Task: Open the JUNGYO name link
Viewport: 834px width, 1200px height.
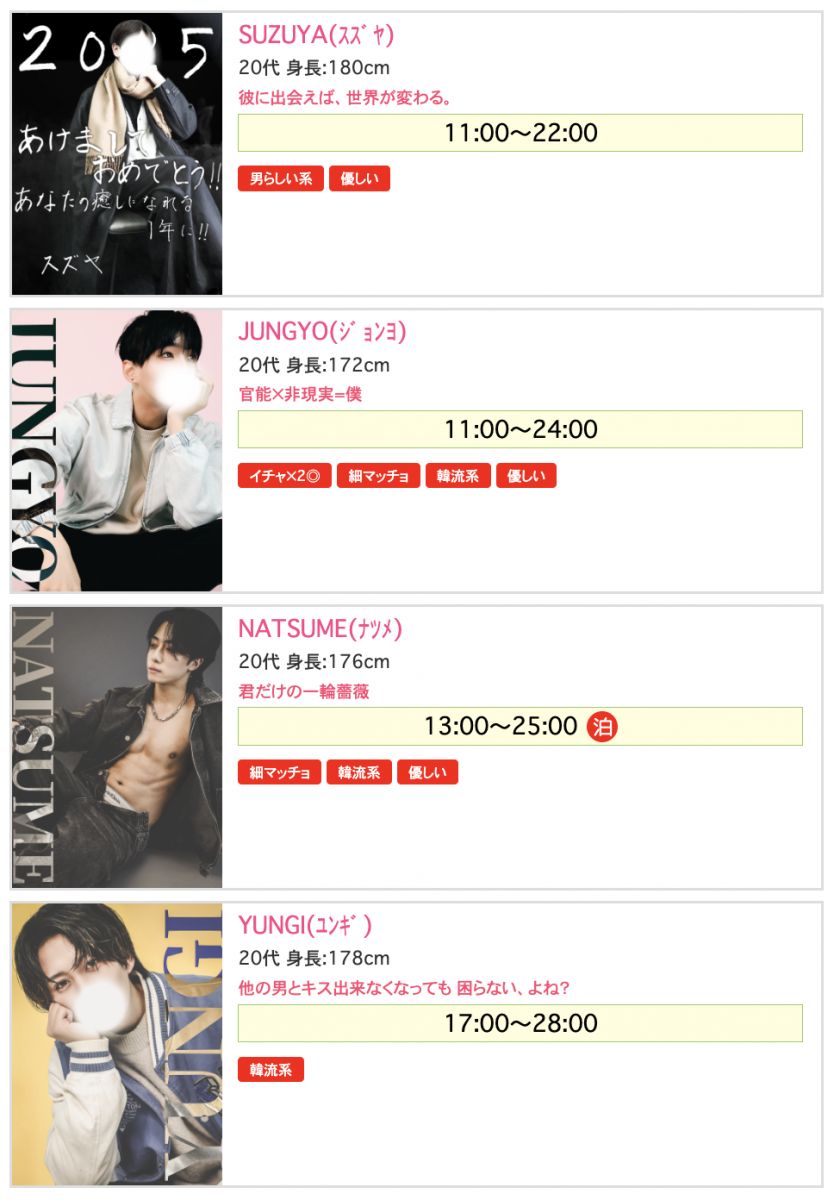Action: point(322,332)
